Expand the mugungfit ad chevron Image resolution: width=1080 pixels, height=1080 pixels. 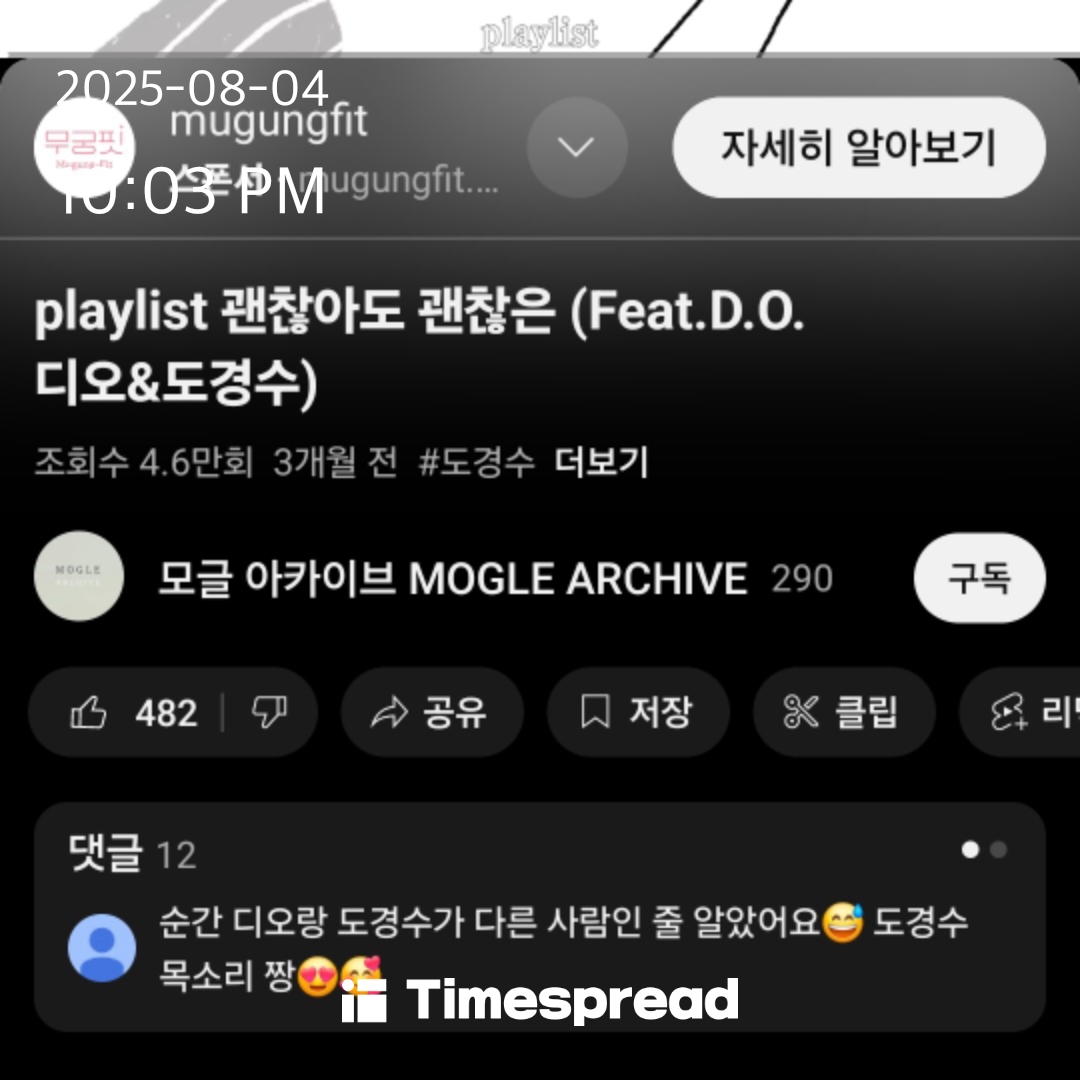point(576,148)
